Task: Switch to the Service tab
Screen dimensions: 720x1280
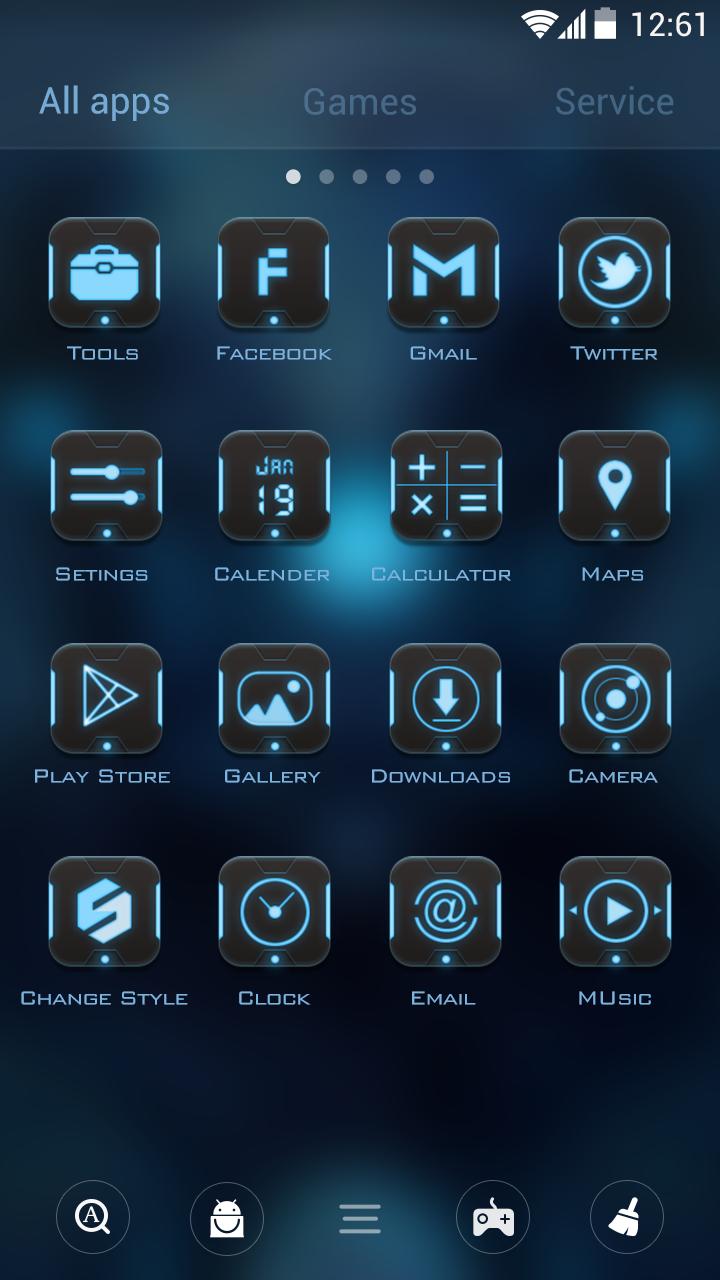Action: [x=614, y=102]
